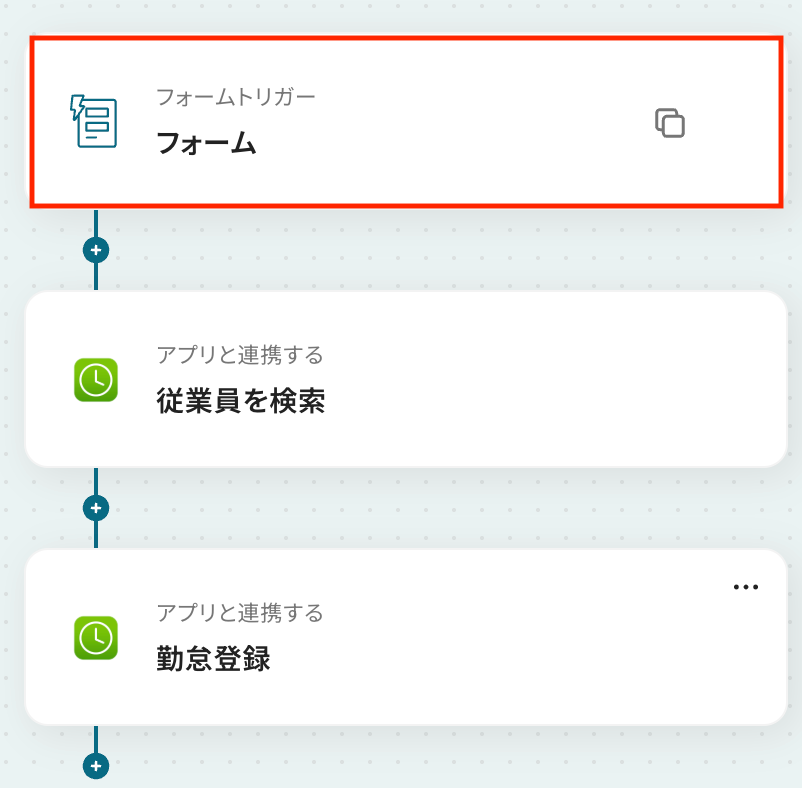The height and width of the screenshot is (788, 802).
Task: Add a step below 勤怠登録
Action: 96,766
